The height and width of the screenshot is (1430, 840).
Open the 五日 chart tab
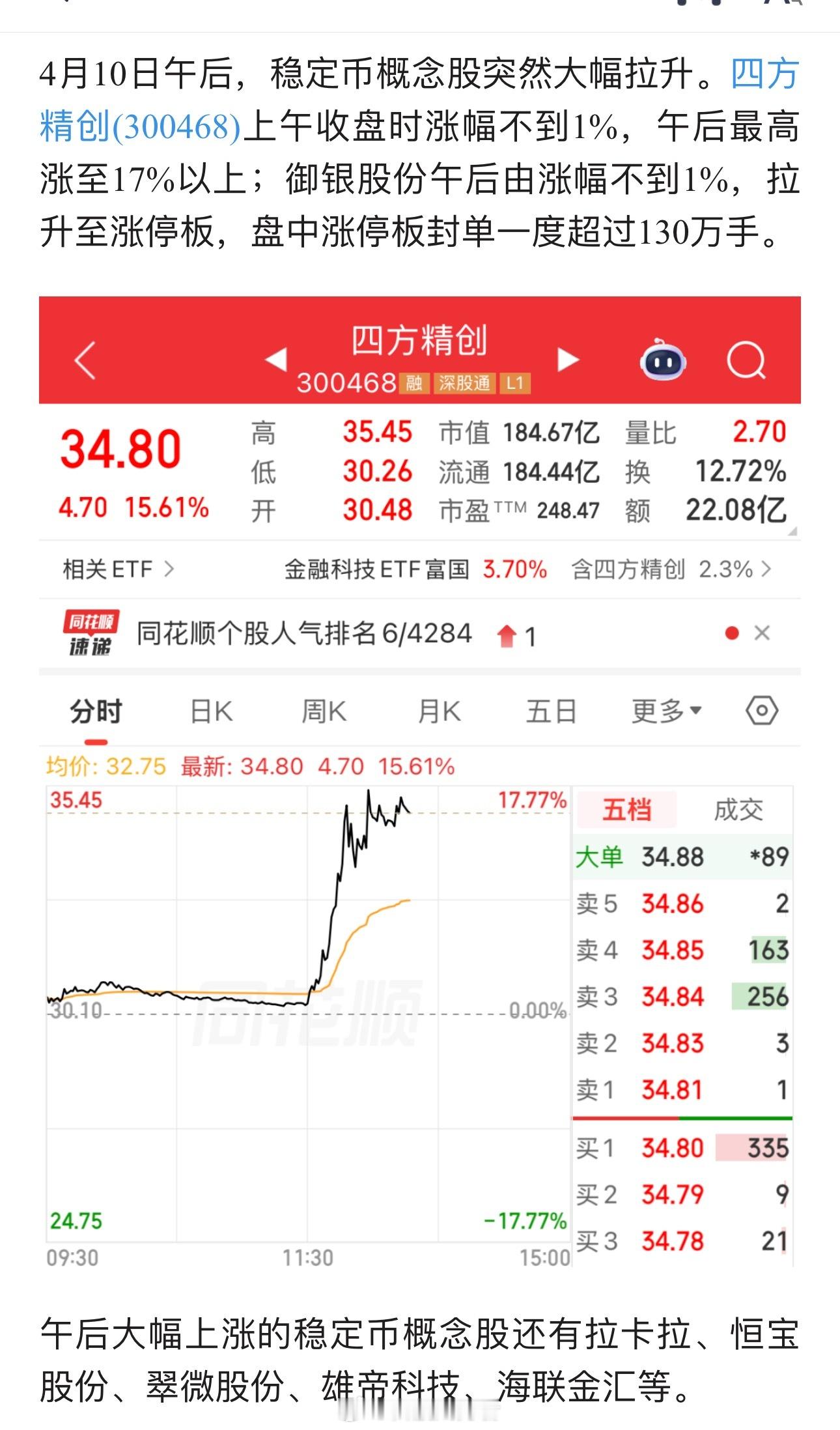tap(551, 711)
